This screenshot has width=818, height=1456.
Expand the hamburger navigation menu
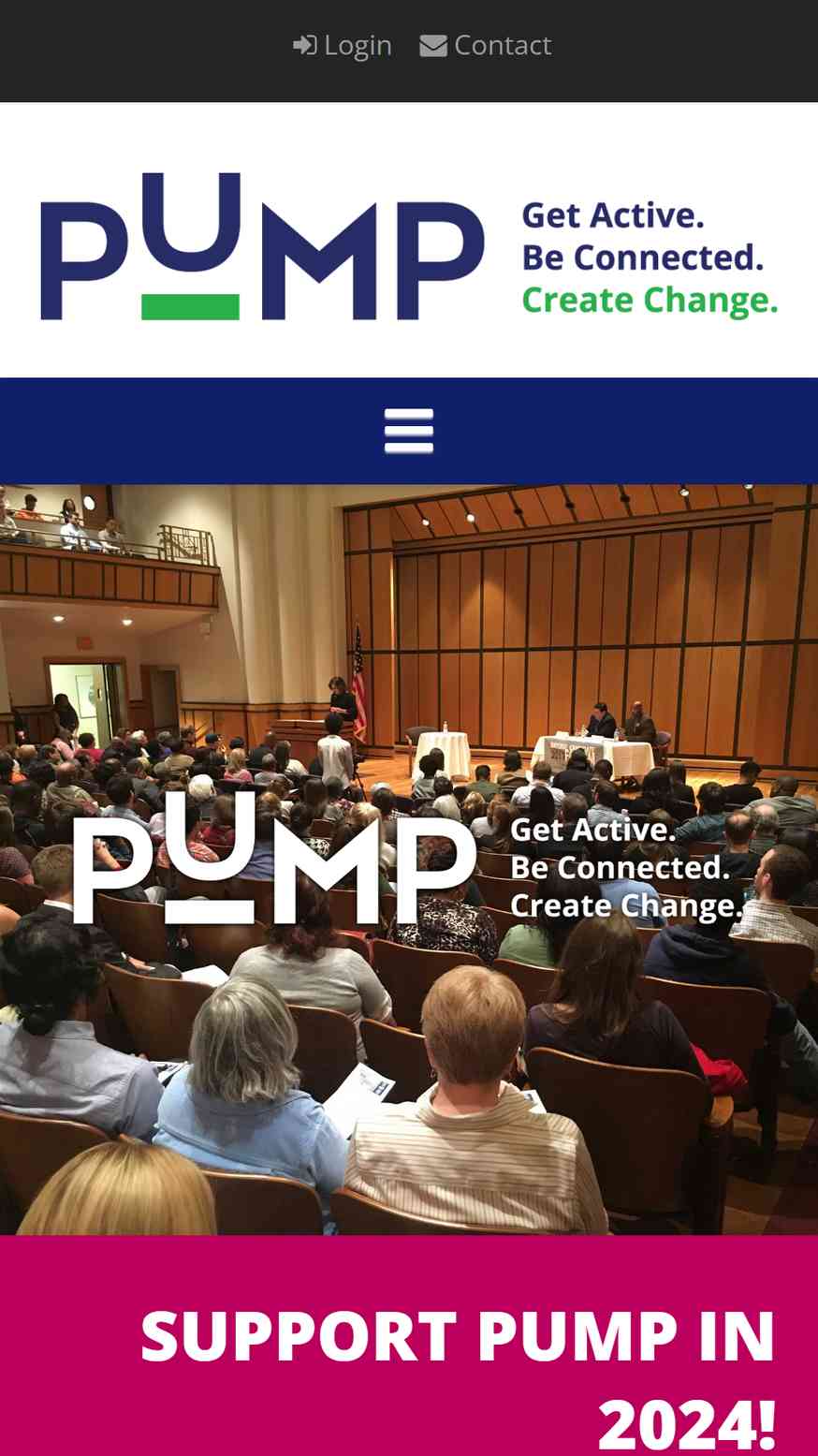pyautogui.click(x=409, y=431)
